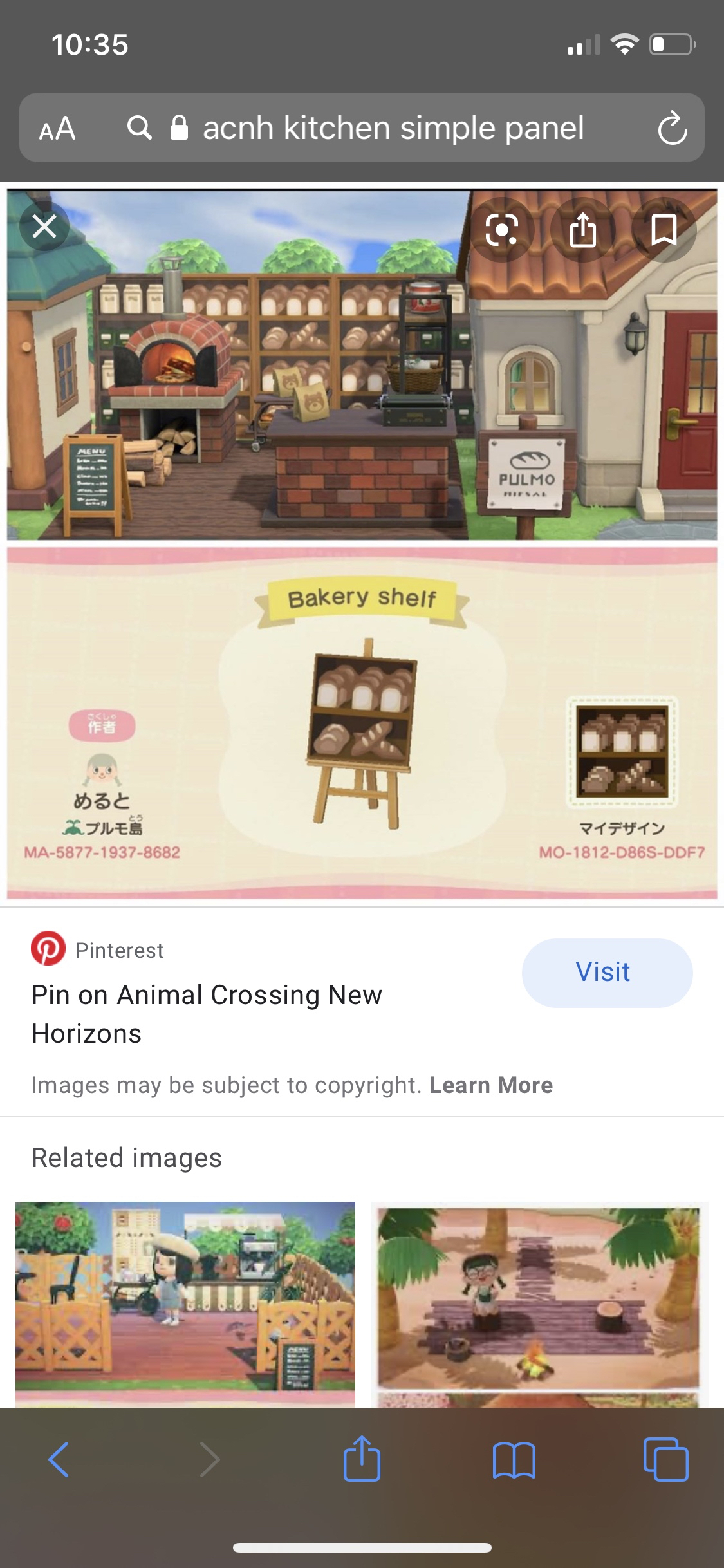Search this image with Google Lens
Screen dimensions: 724x1568
tap(501, 229)
